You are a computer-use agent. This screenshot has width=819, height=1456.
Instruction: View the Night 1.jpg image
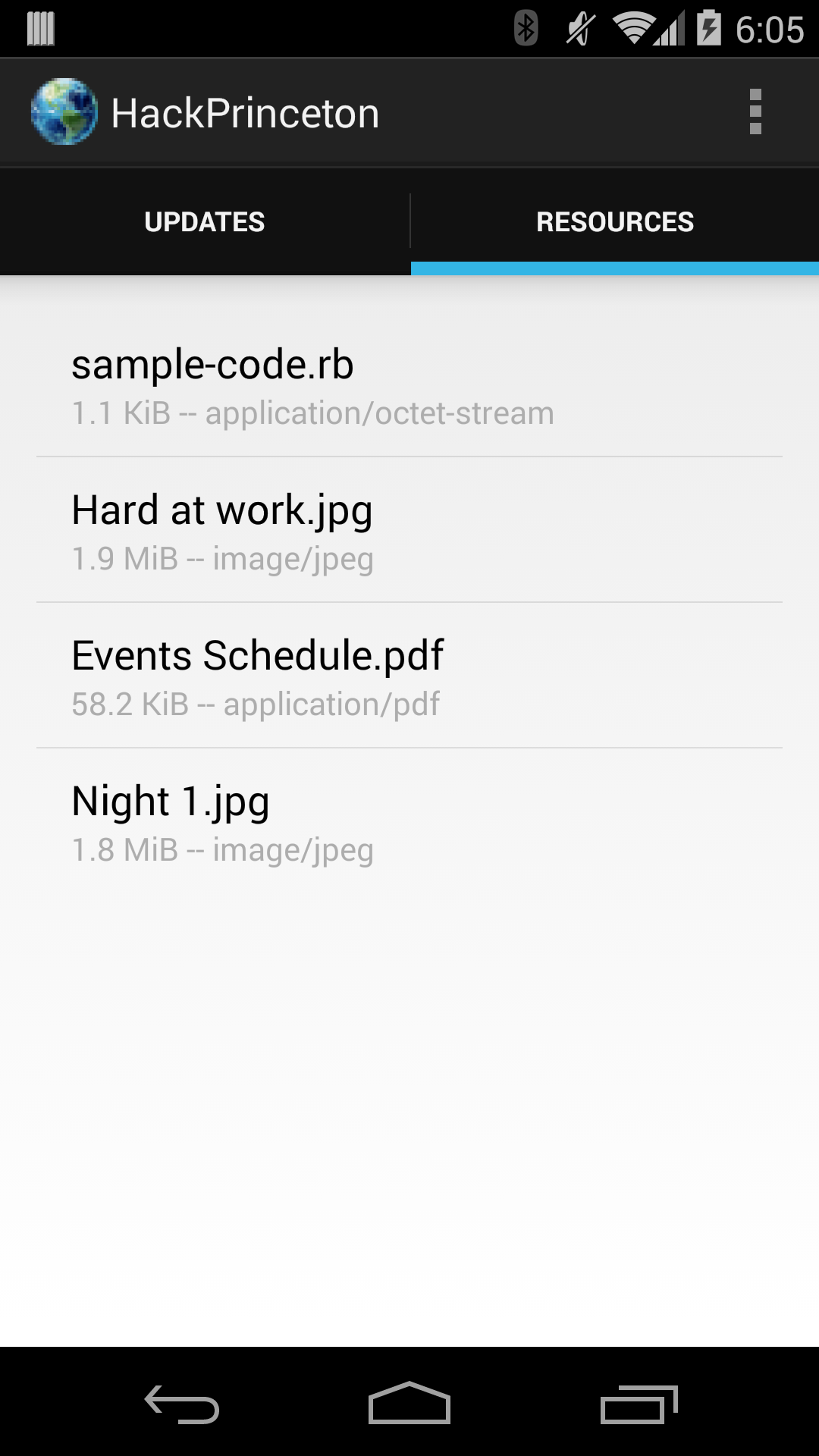coord(409,822)
